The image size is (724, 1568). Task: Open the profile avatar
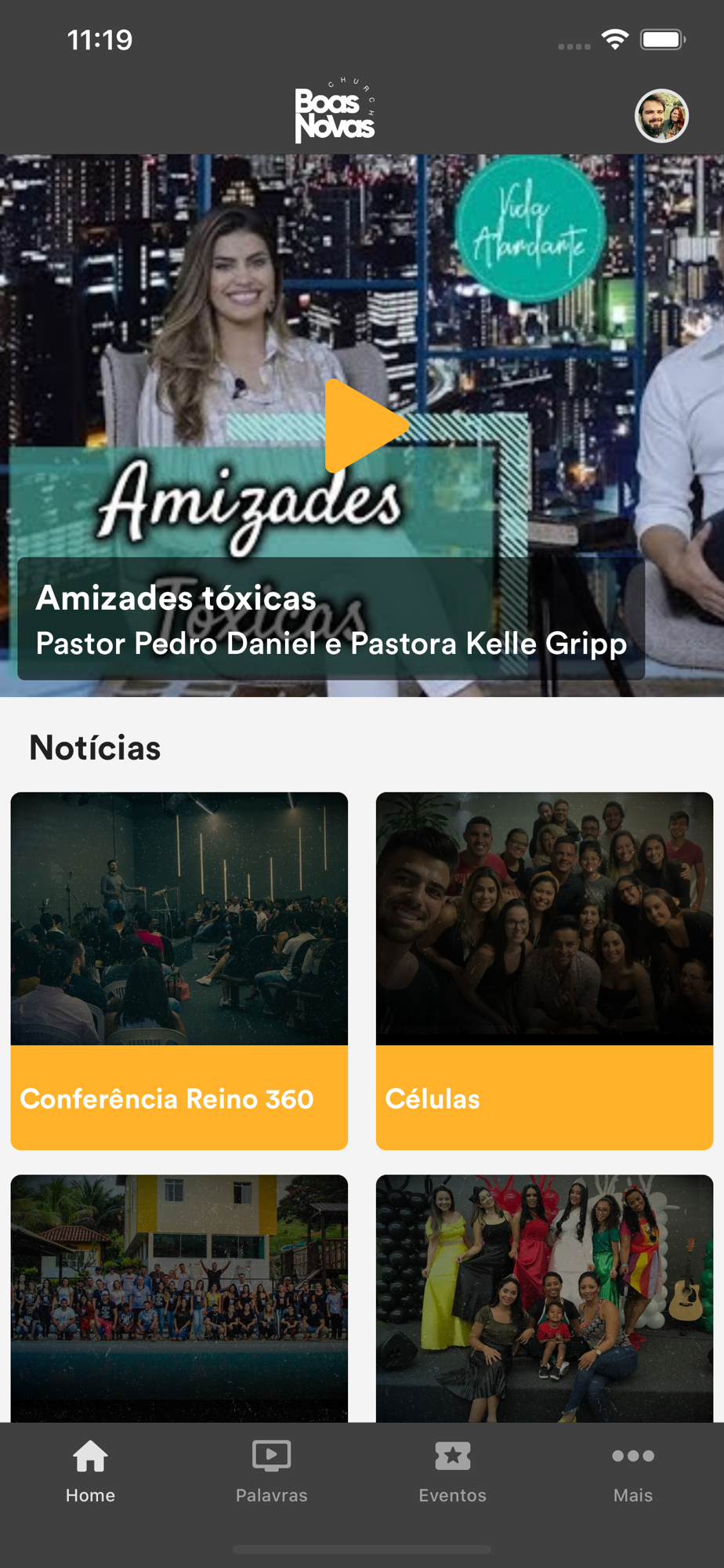pos(661,116)
